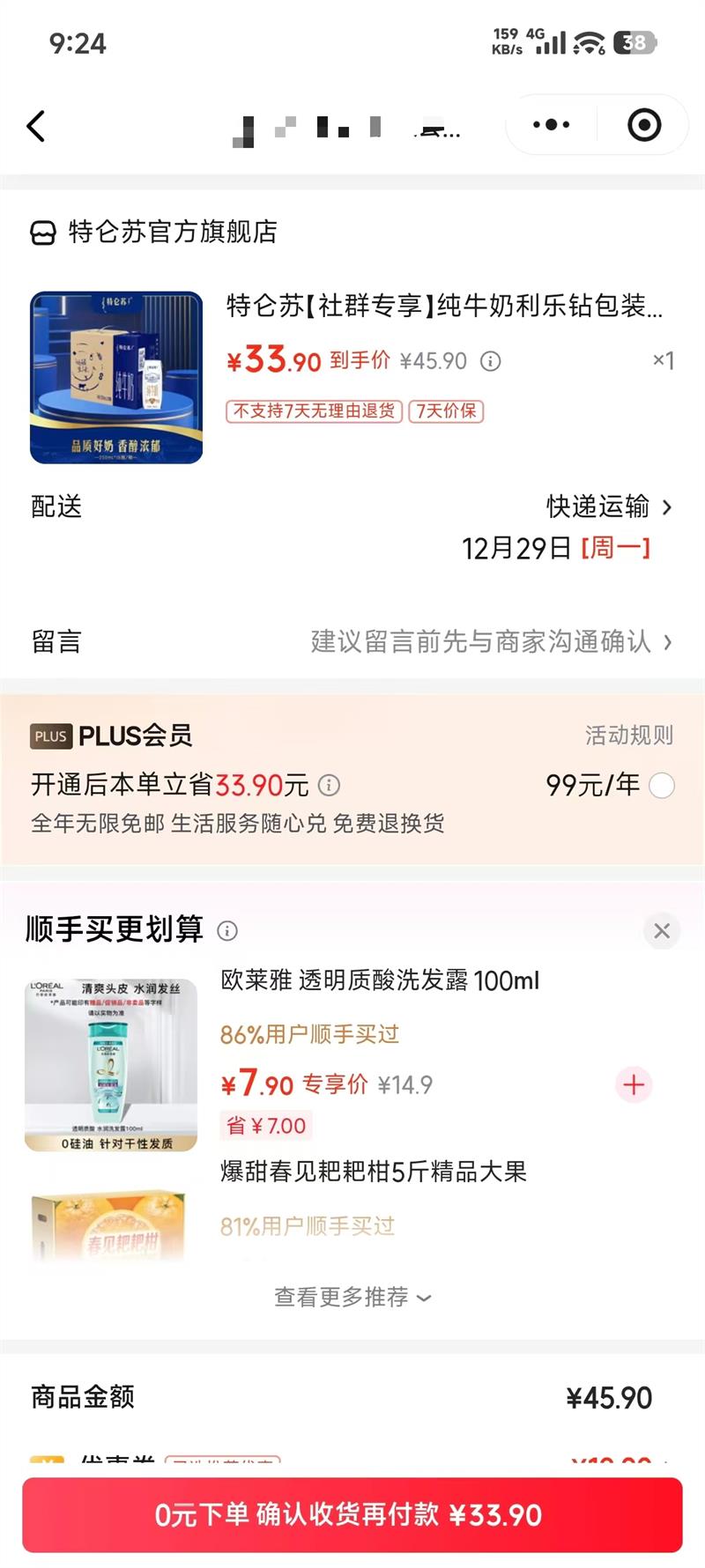
Task: Dismiss 顺手买更划算 with the × icon
Action: [663, 930]
